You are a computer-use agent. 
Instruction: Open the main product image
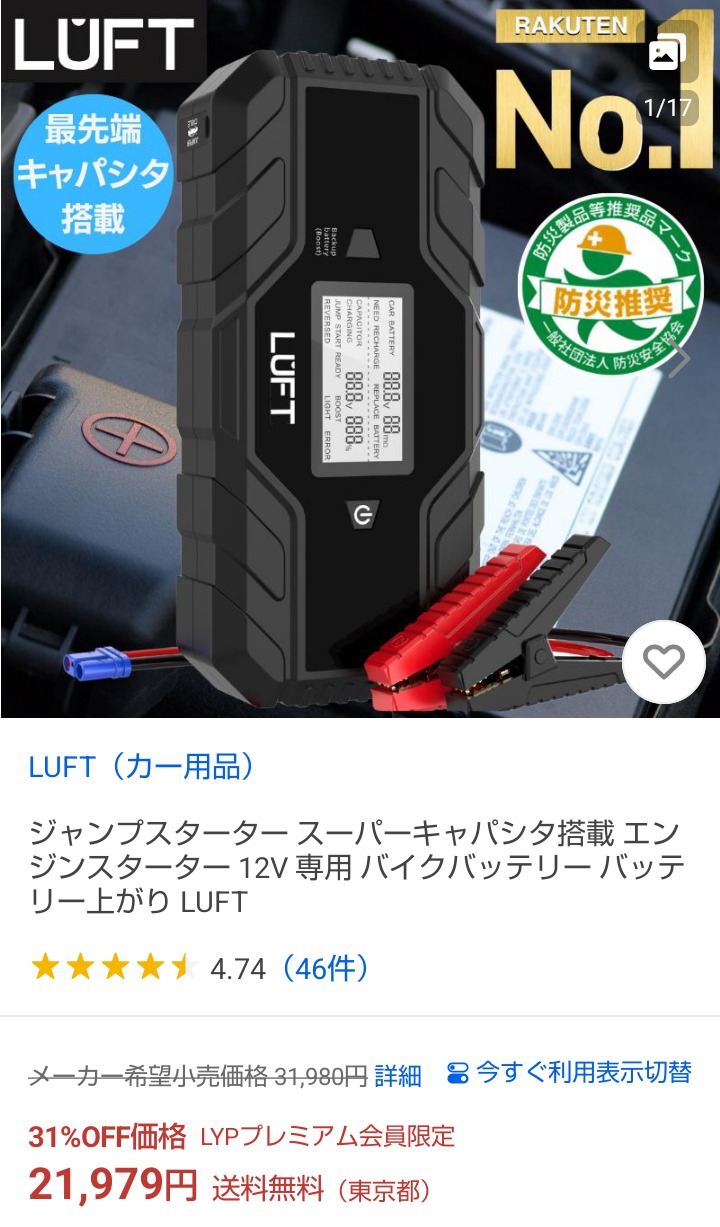(x=360, y=358)
